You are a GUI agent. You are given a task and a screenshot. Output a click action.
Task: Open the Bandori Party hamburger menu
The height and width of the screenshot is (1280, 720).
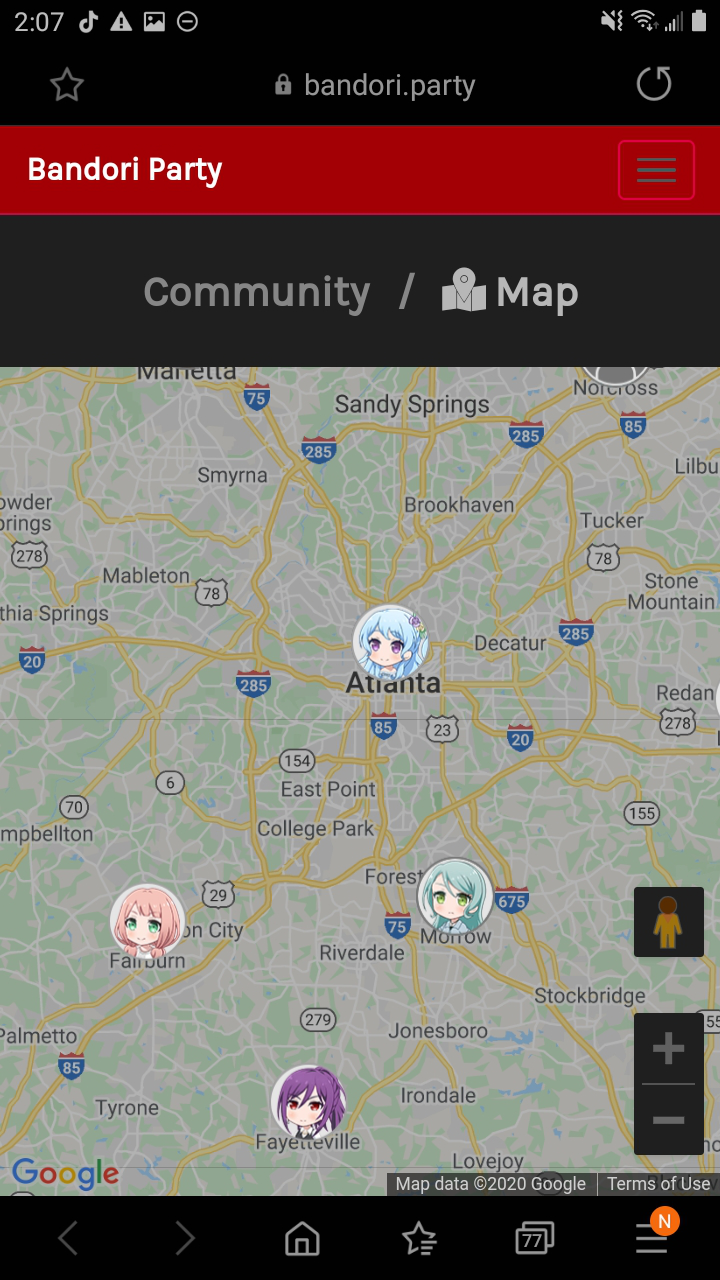tap(656, 169)
